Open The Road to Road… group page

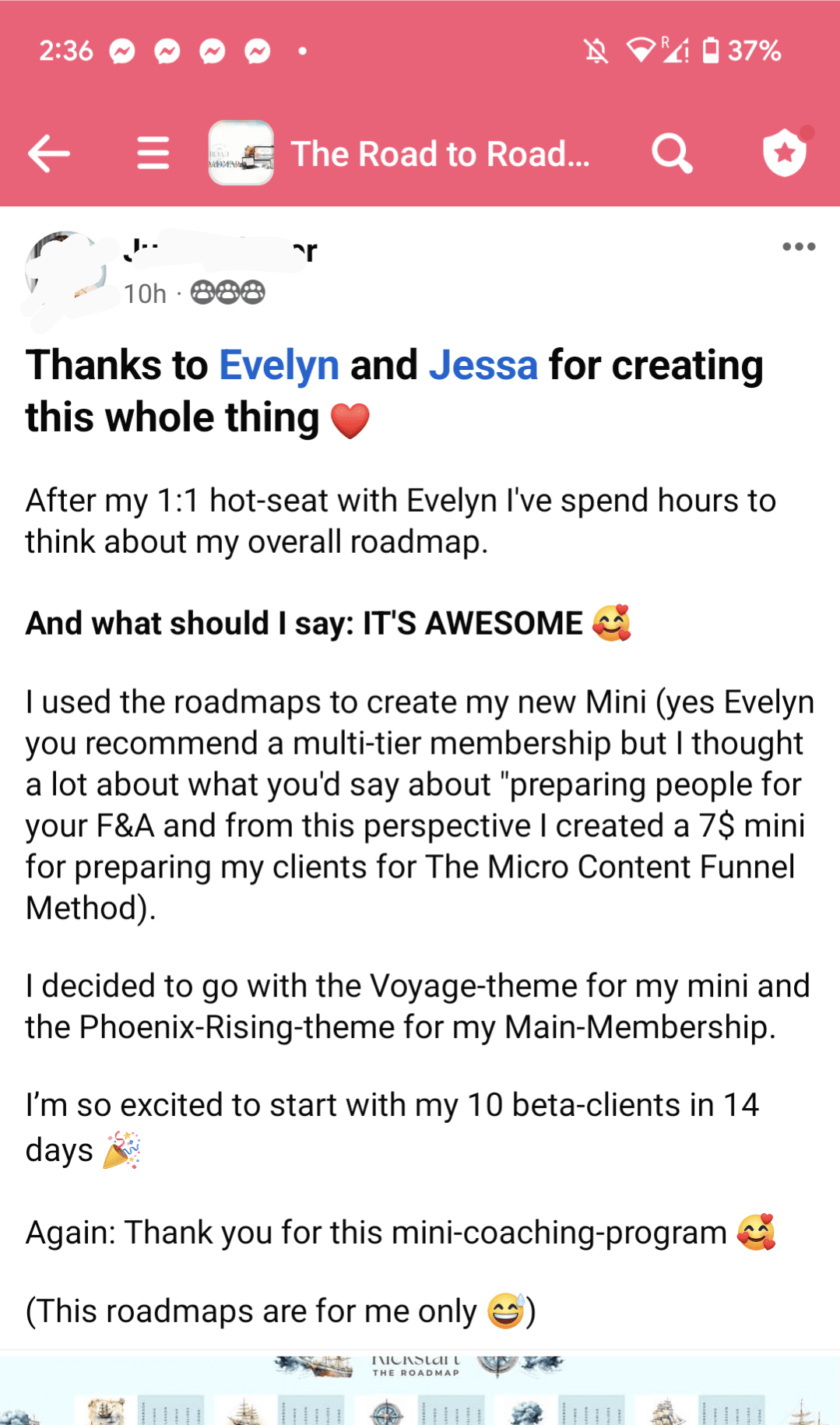(439, 153)
